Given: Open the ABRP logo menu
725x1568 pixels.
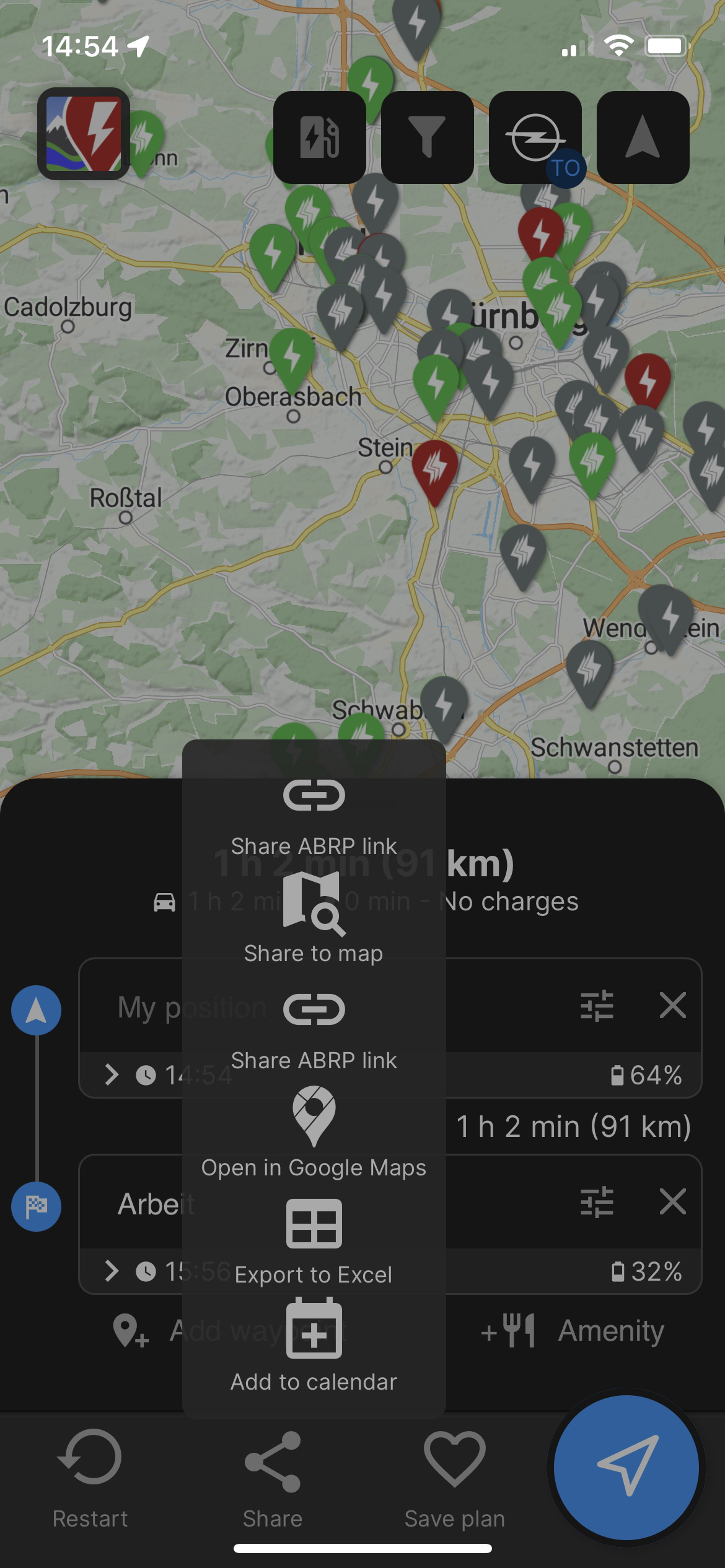Looking at the screenshot, I should pos(84,134).
